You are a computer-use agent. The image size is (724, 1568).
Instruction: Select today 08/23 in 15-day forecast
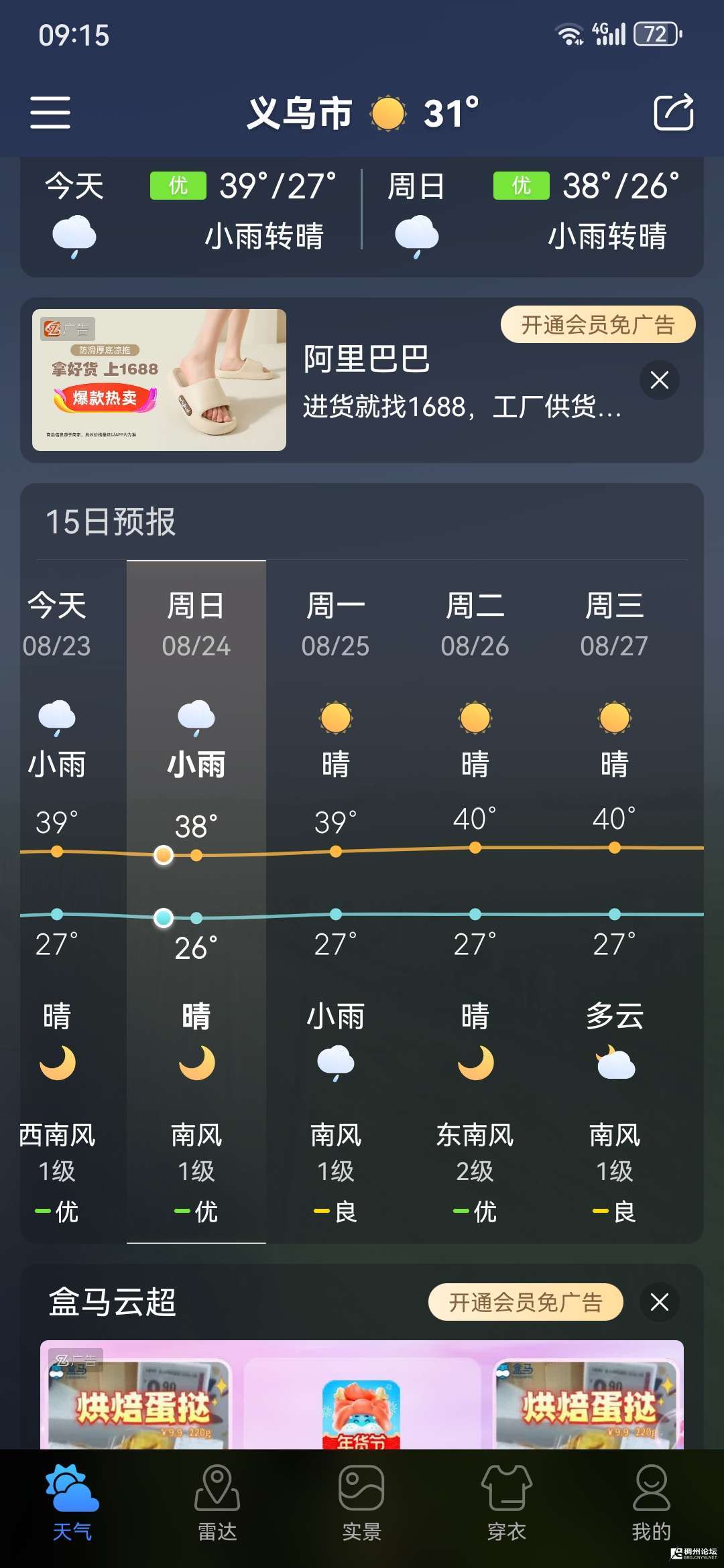click(x=57, y=898)
